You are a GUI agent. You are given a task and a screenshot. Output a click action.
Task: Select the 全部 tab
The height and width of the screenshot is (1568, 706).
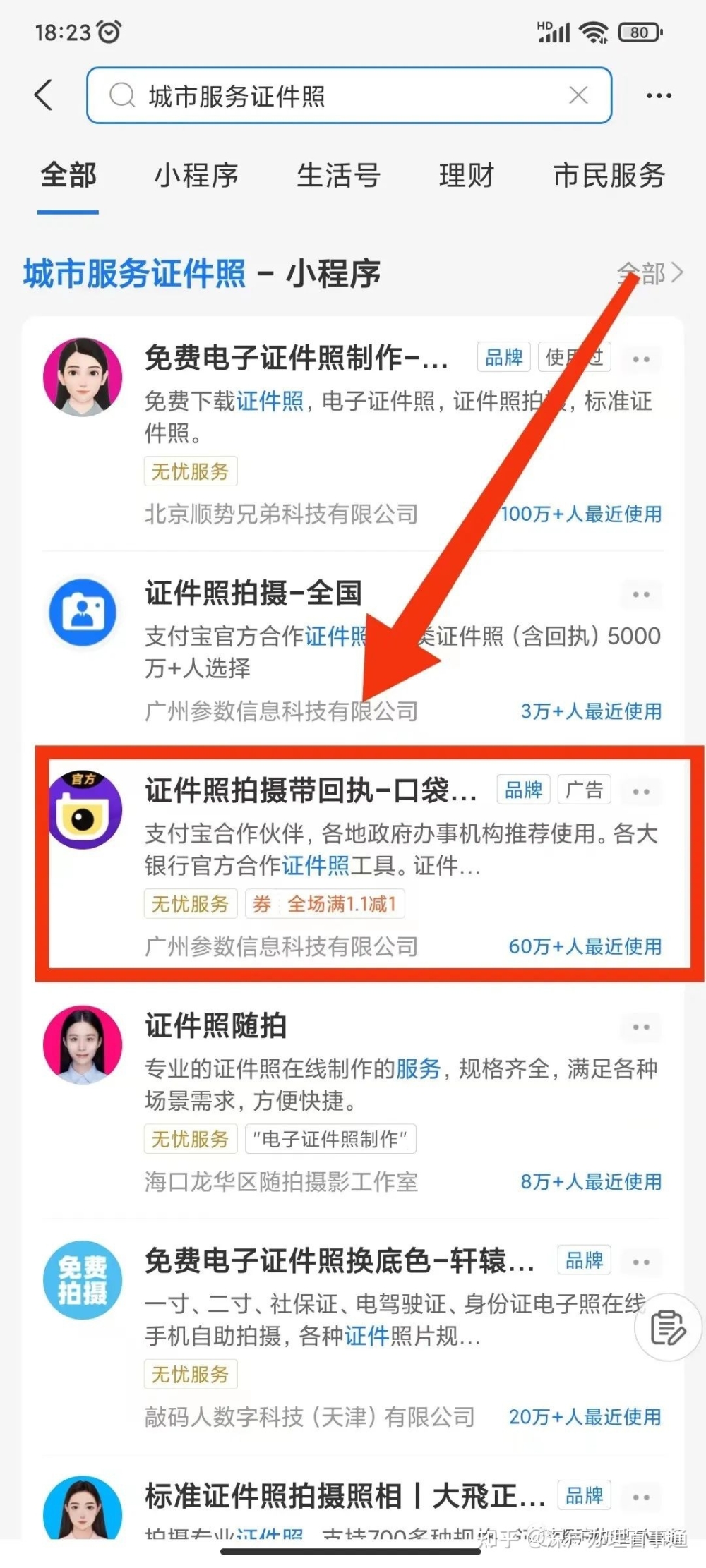(x=68, y=176)
